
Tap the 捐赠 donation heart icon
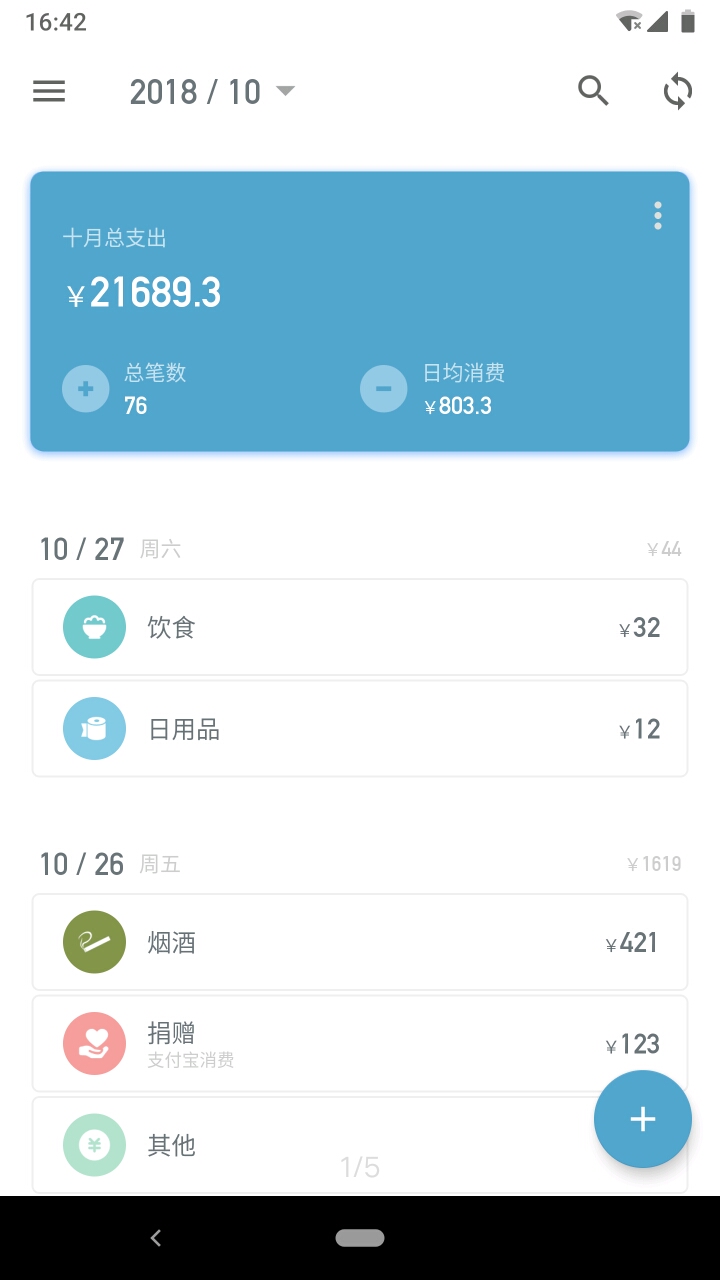(94, 1043)
